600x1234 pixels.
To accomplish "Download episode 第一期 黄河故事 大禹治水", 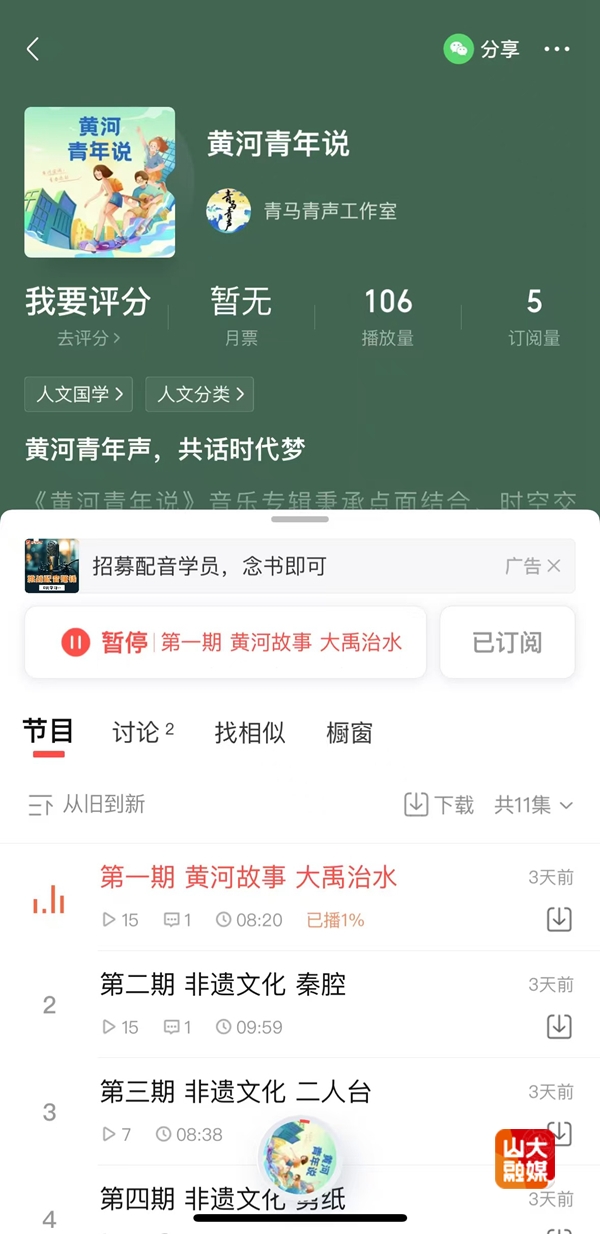I will tap(559, 919).
